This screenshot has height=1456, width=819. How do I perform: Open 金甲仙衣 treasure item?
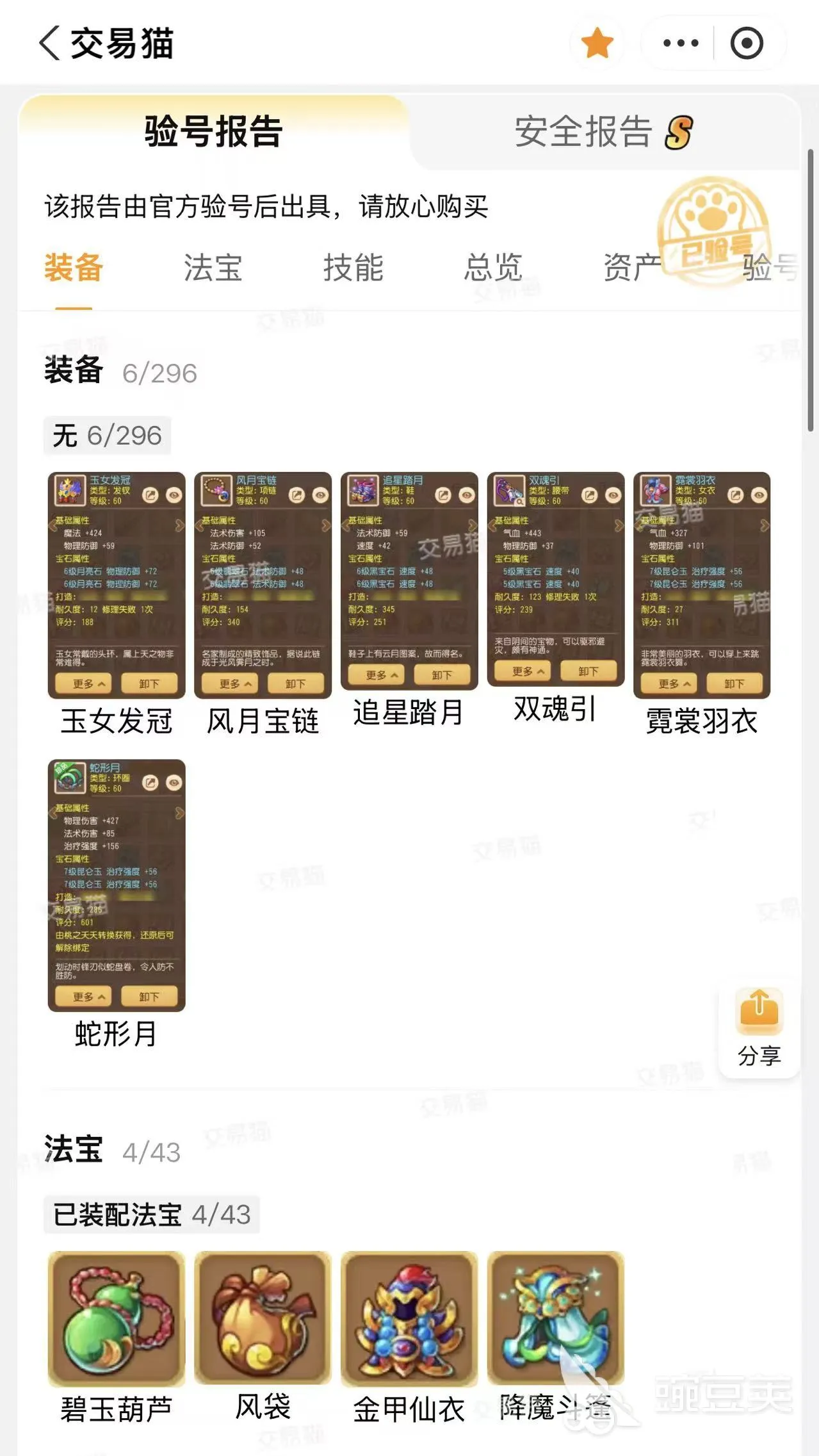[409, 1318]
